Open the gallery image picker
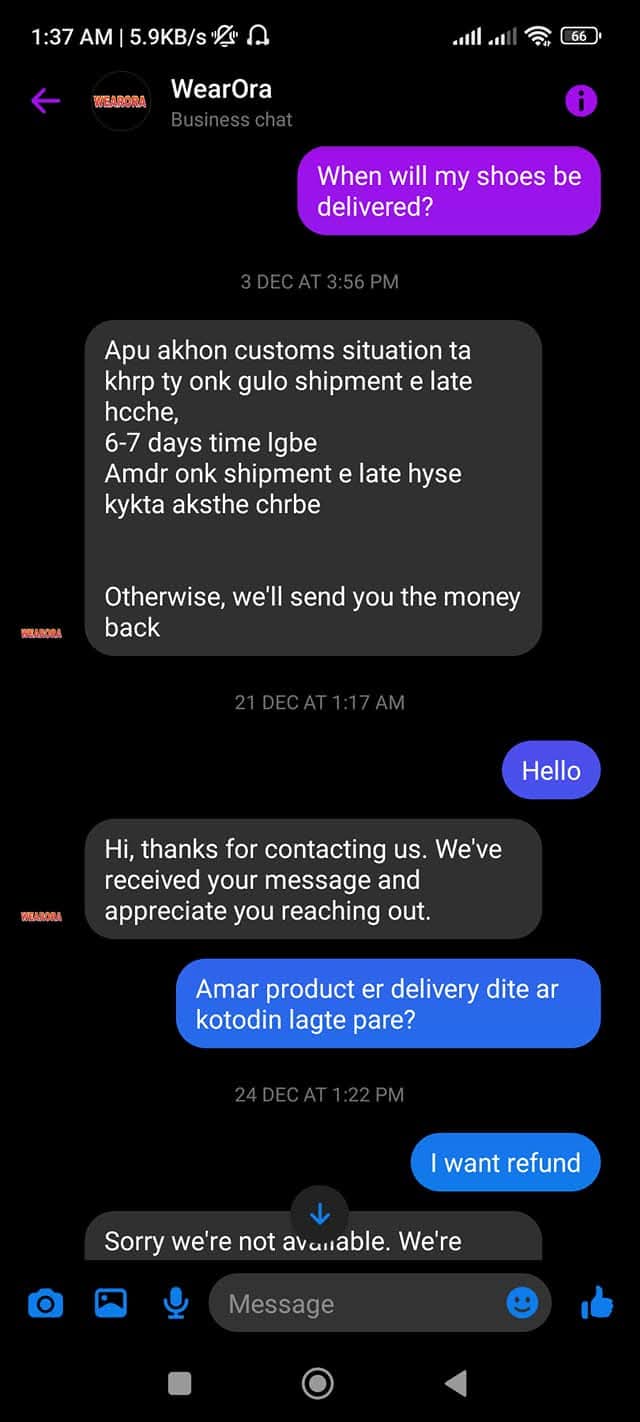 click(110, 1302)
